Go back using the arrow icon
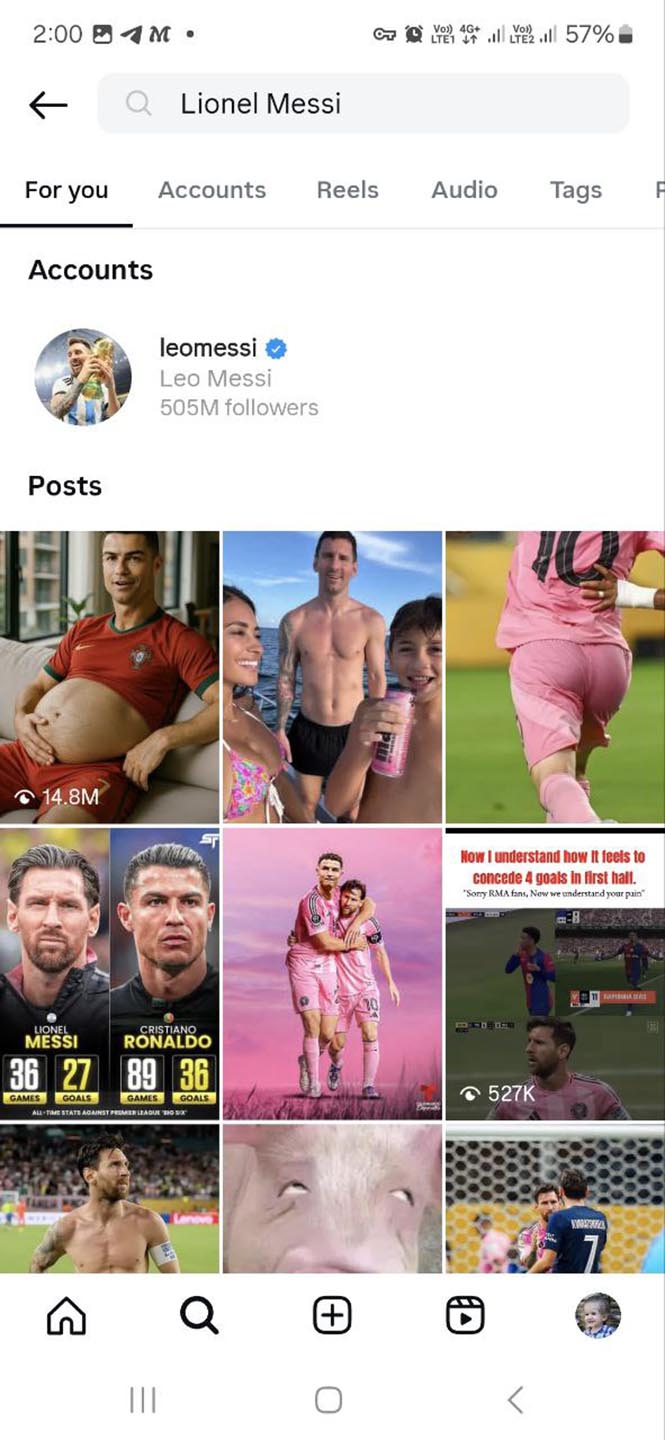 [x=48, y=104]
